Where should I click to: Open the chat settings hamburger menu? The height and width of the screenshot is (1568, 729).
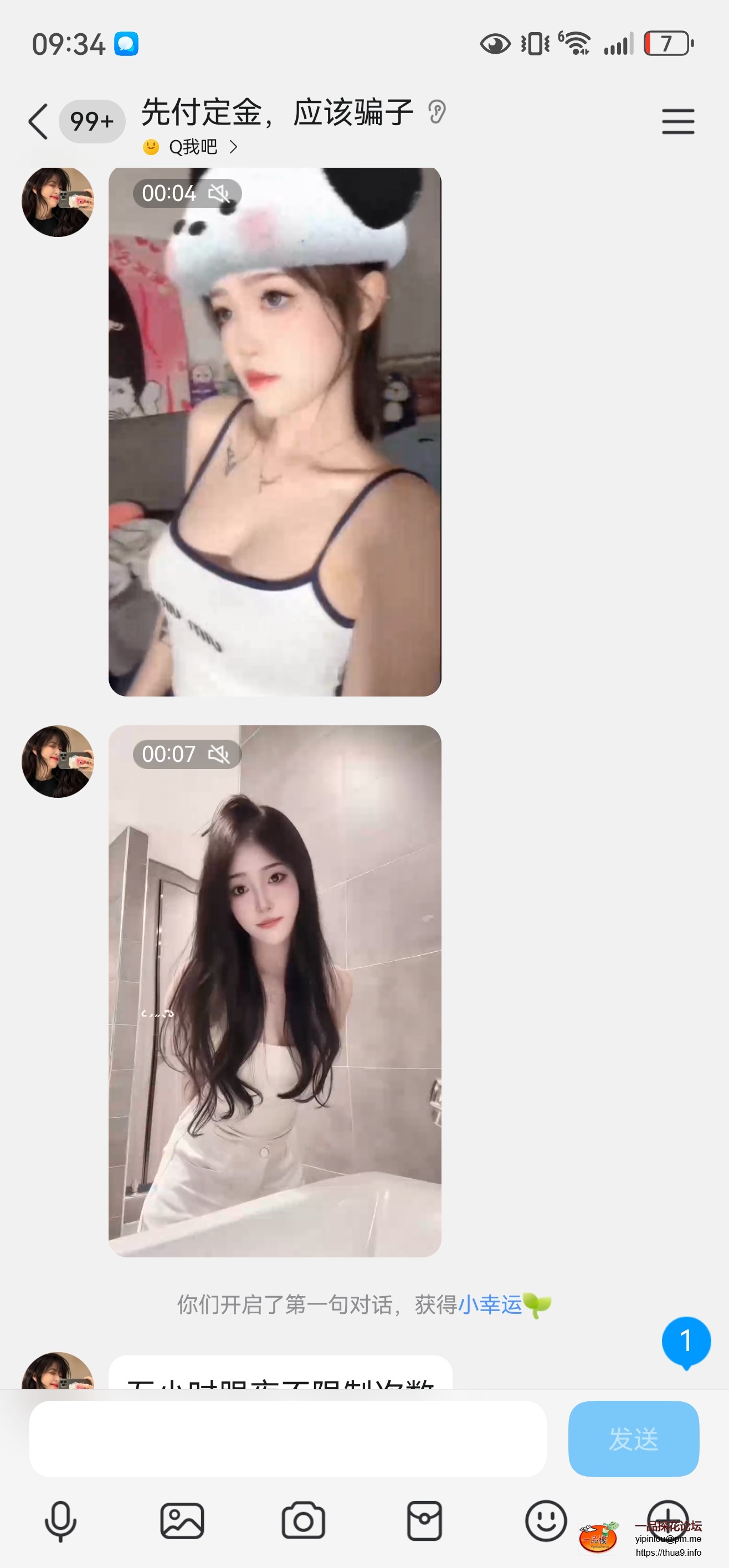(x=678, y=121)
